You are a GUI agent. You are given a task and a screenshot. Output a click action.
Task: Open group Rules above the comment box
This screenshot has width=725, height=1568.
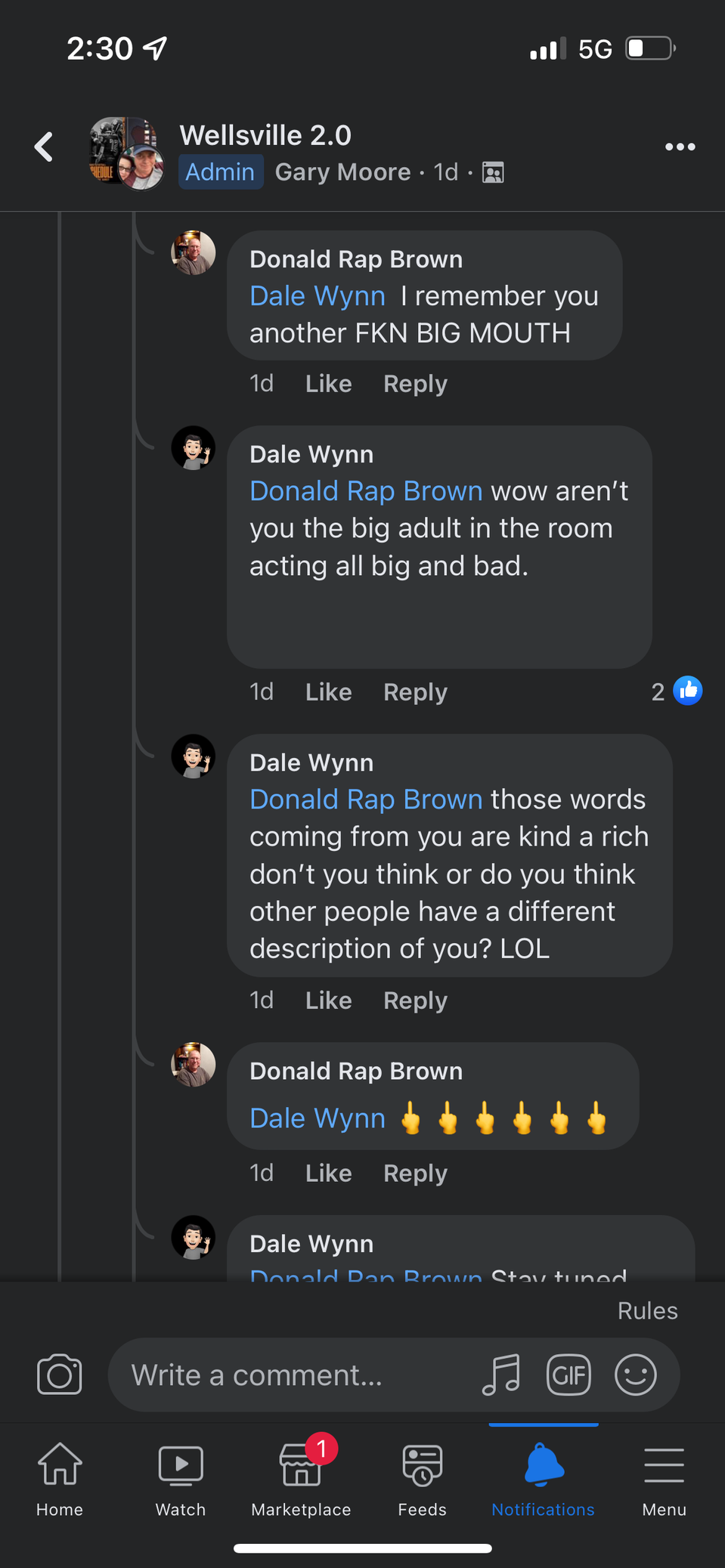click(647, 1310)
